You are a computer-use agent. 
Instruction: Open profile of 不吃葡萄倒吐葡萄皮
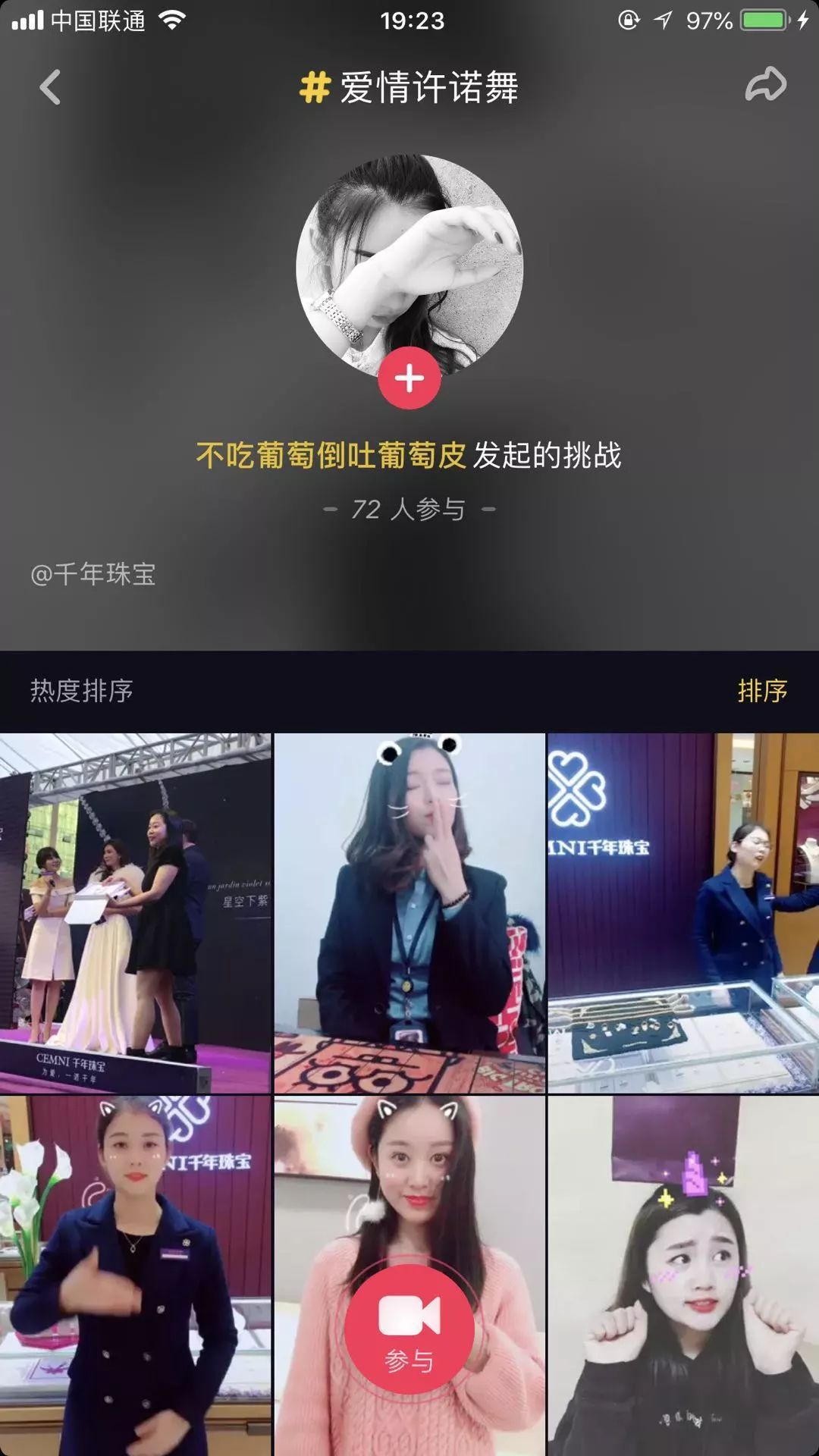point(331,455)
